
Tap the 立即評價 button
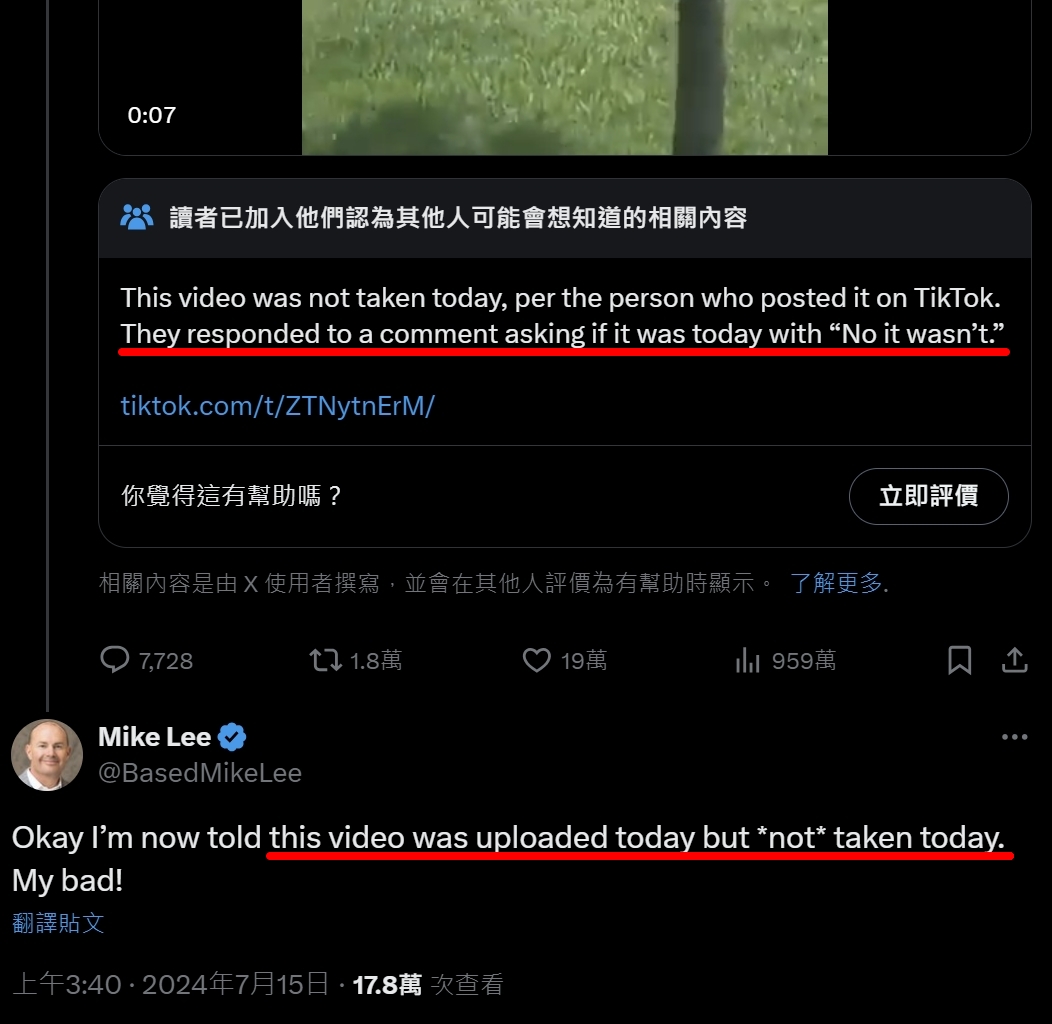[x=928, y=496]
